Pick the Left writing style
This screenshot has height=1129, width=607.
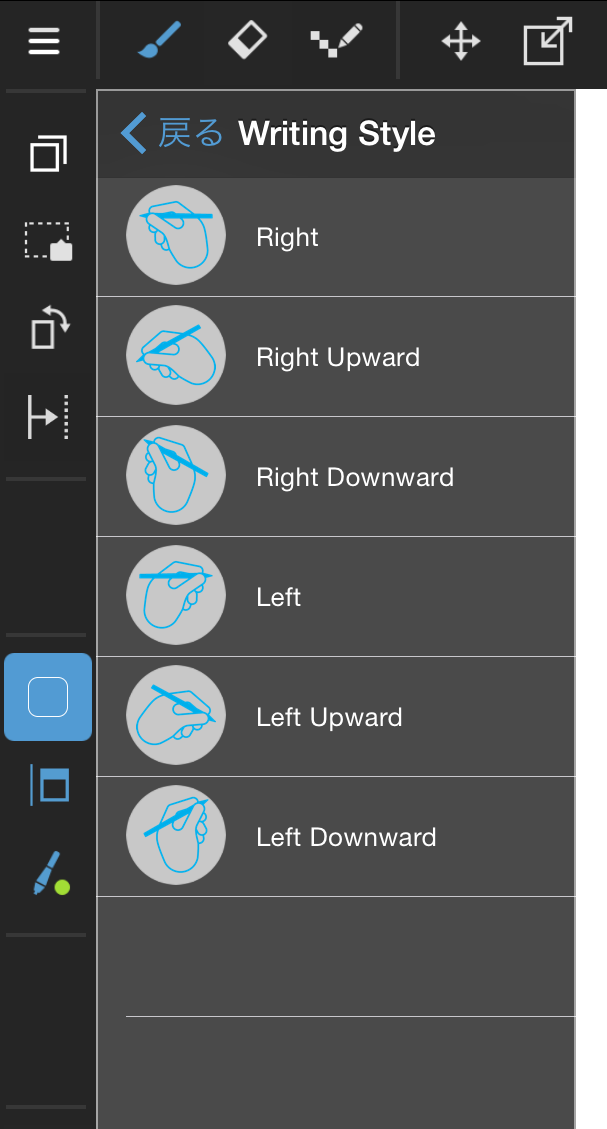point(336,596)
